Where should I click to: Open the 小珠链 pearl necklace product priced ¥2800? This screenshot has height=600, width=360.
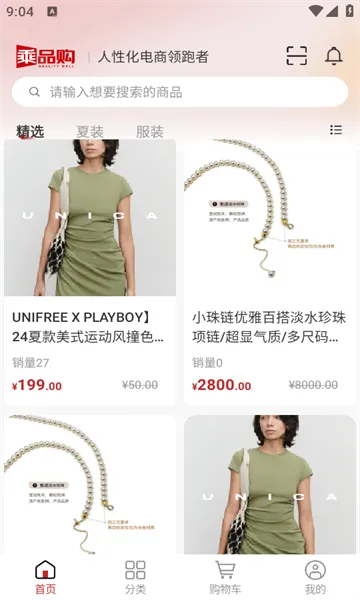[x=270, y=272]
